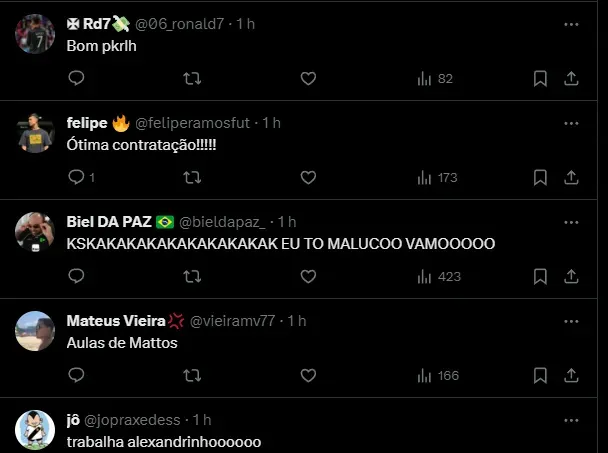Bookmark Mateus Vieira's reply
Image resolution: width=608 pixels, height=453 pixels.
pos(540,375)
